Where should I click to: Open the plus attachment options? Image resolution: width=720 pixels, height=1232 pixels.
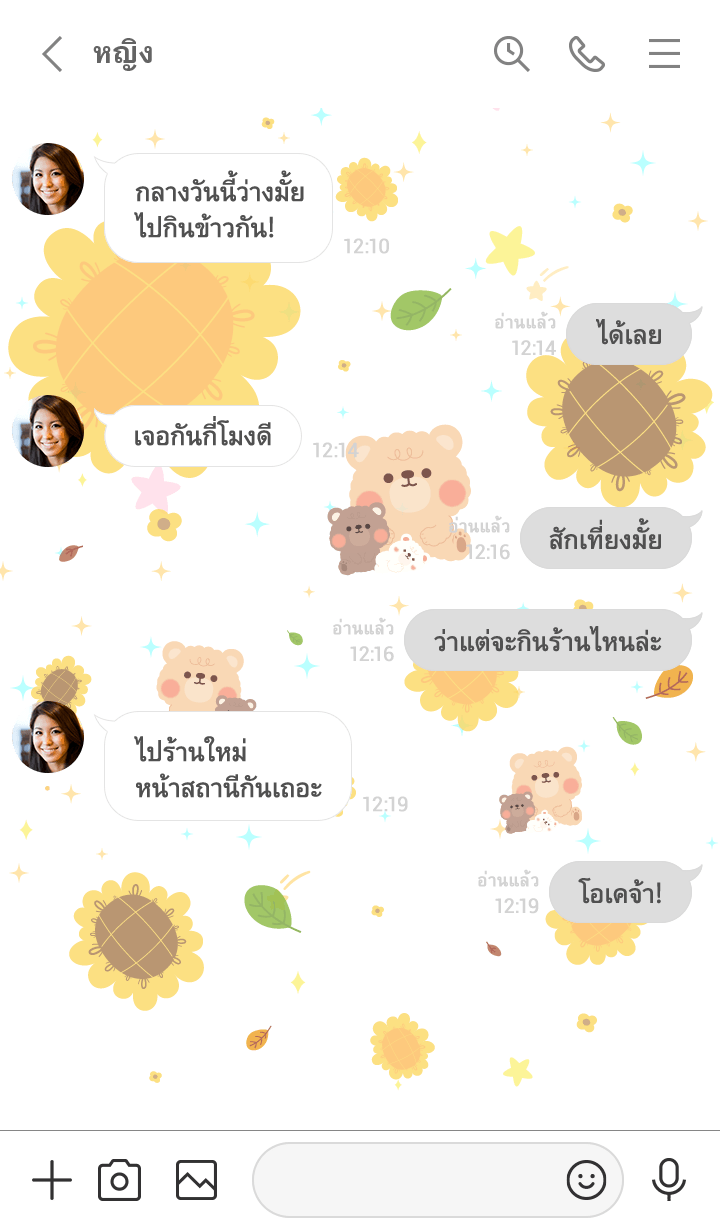(52, 1180)
